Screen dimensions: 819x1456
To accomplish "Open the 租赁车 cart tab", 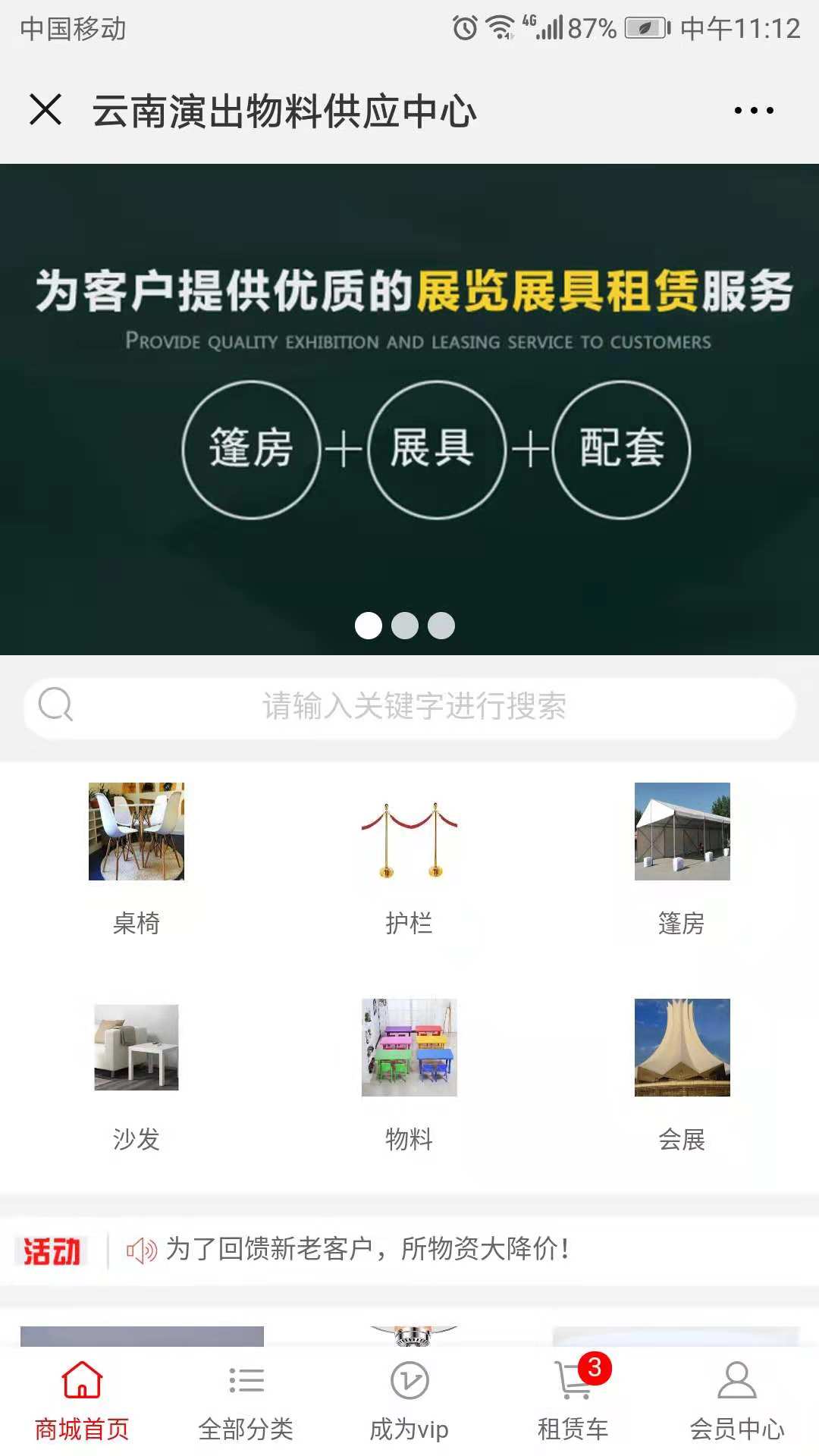I will click(x=573, y=1401).
